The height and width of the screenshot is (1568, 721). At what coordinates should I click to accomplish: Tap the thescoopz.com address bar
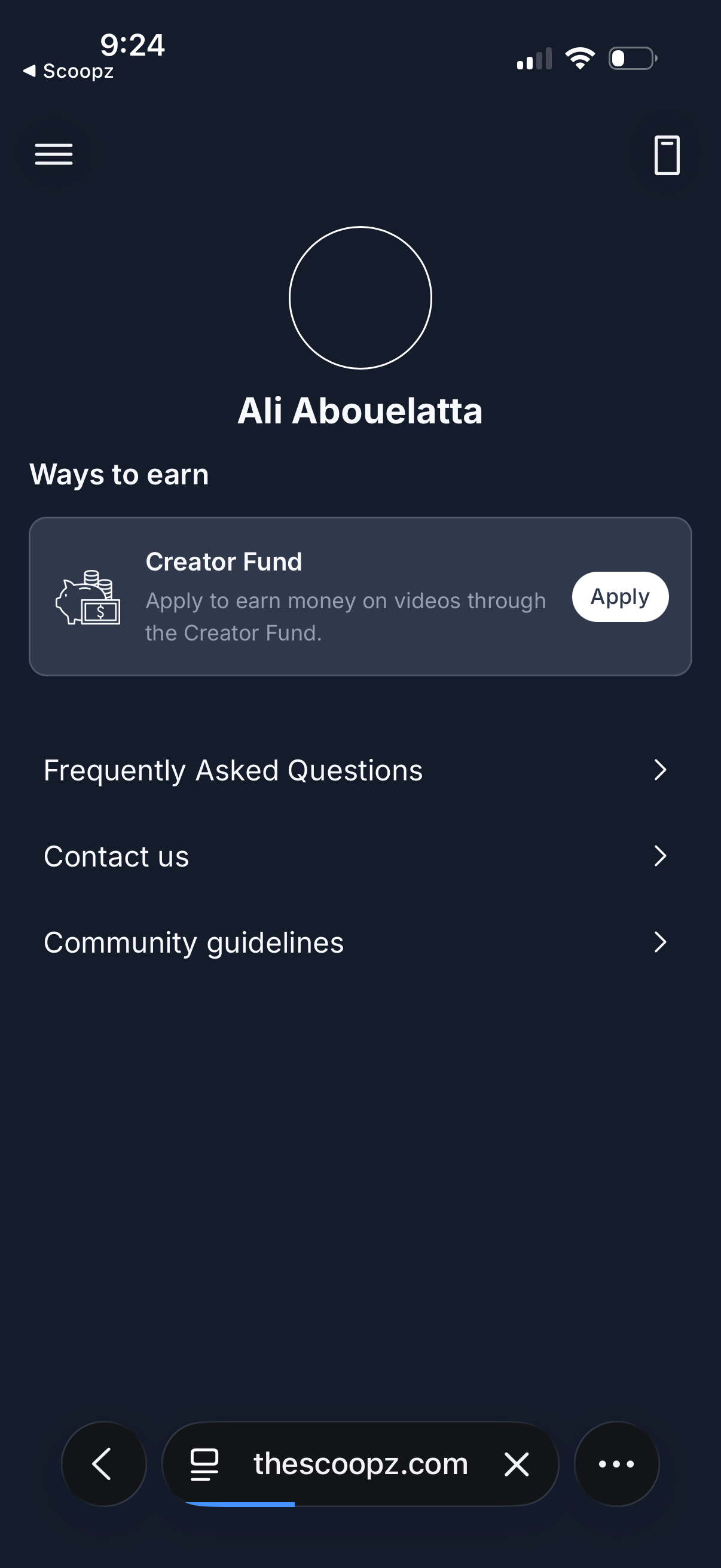tap(360, 1463)
